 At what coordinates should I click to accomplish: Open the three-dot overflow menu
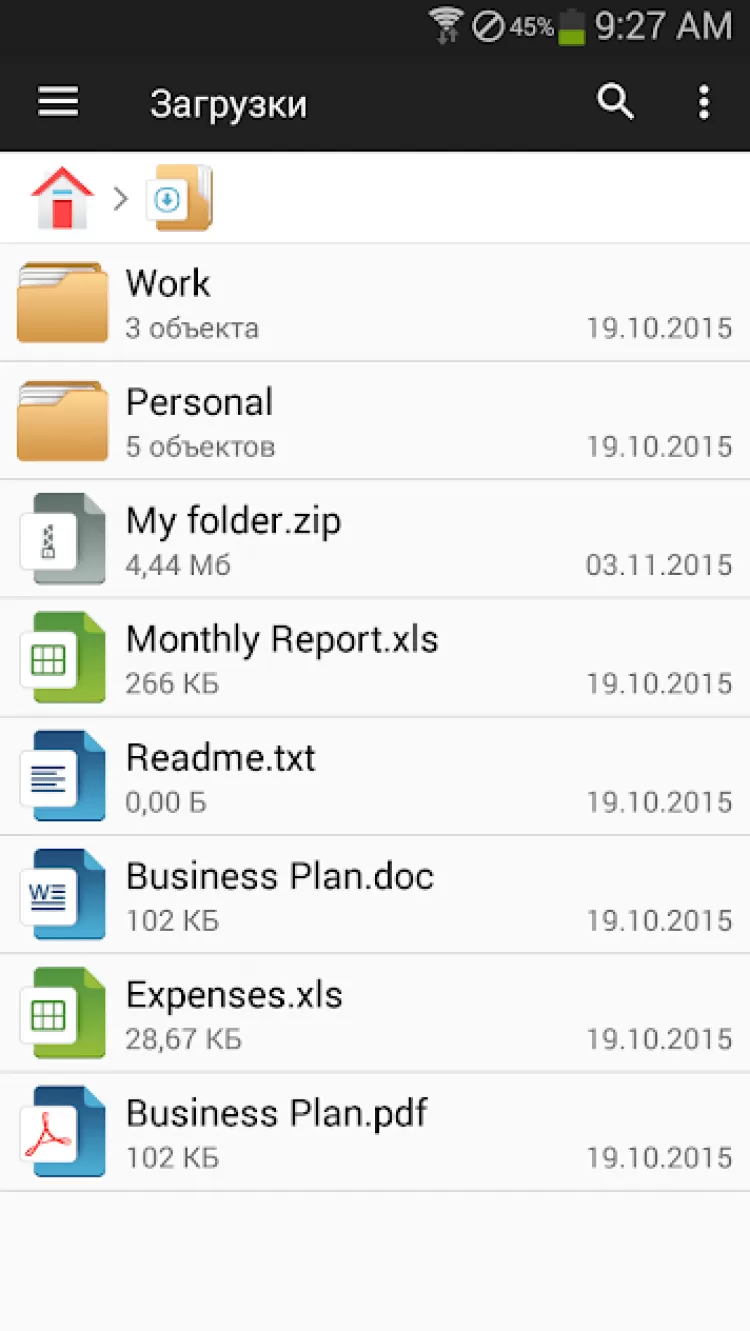tap(704, 102)
